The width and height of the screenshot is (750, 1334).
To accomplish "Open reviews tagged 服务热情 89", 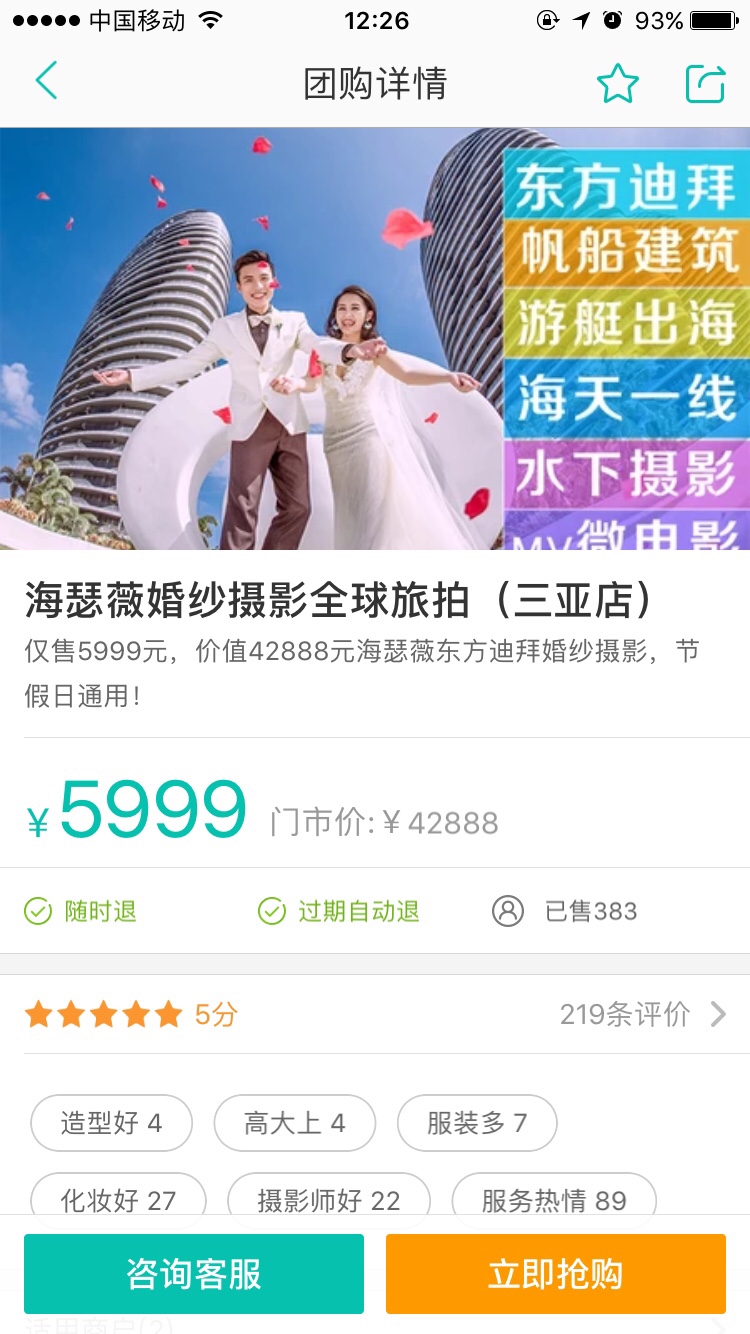I will pyautogui.click(x=554, y=1199).
